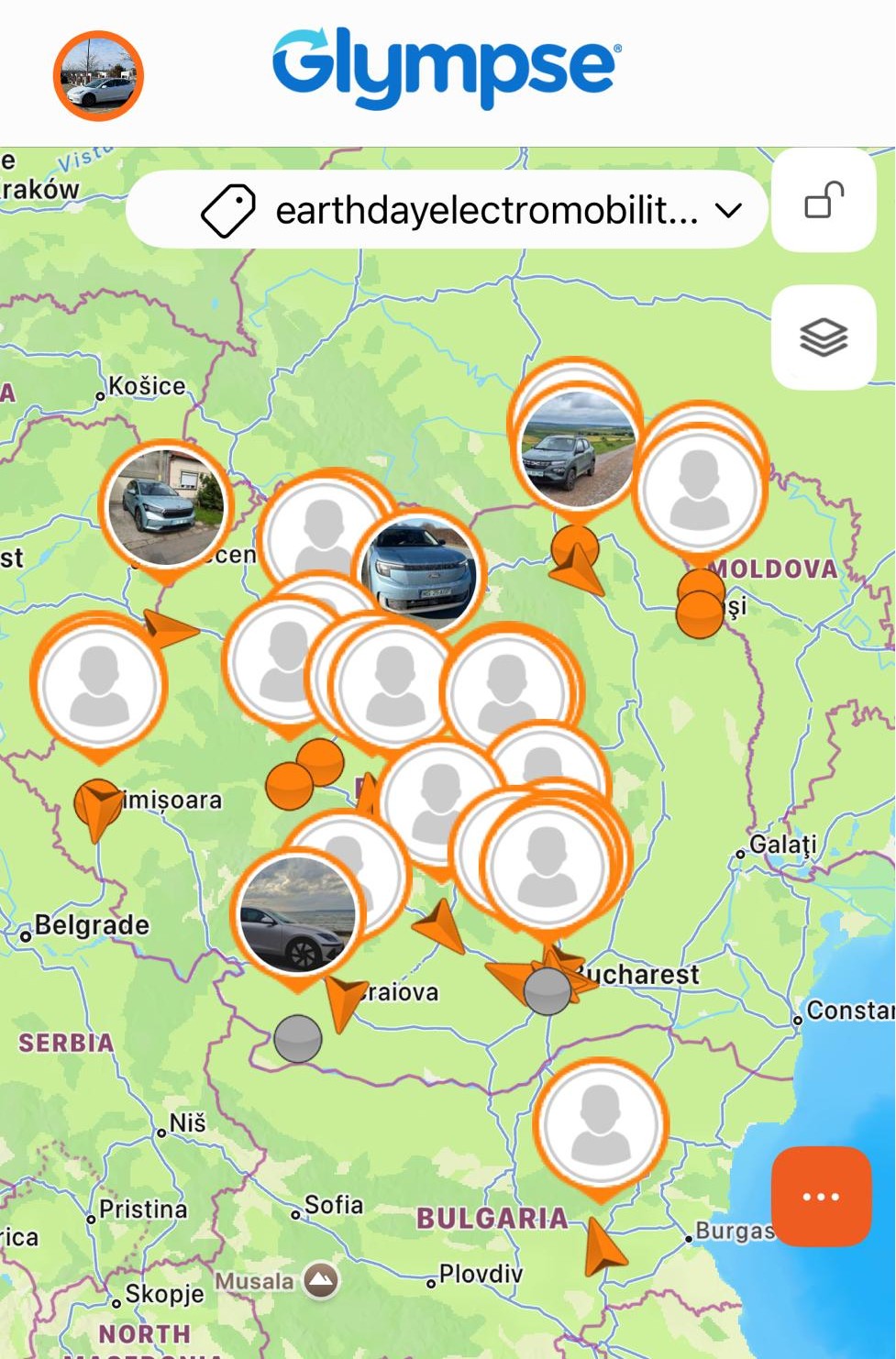Select the dark car by the sea marker

click(298, 914)
